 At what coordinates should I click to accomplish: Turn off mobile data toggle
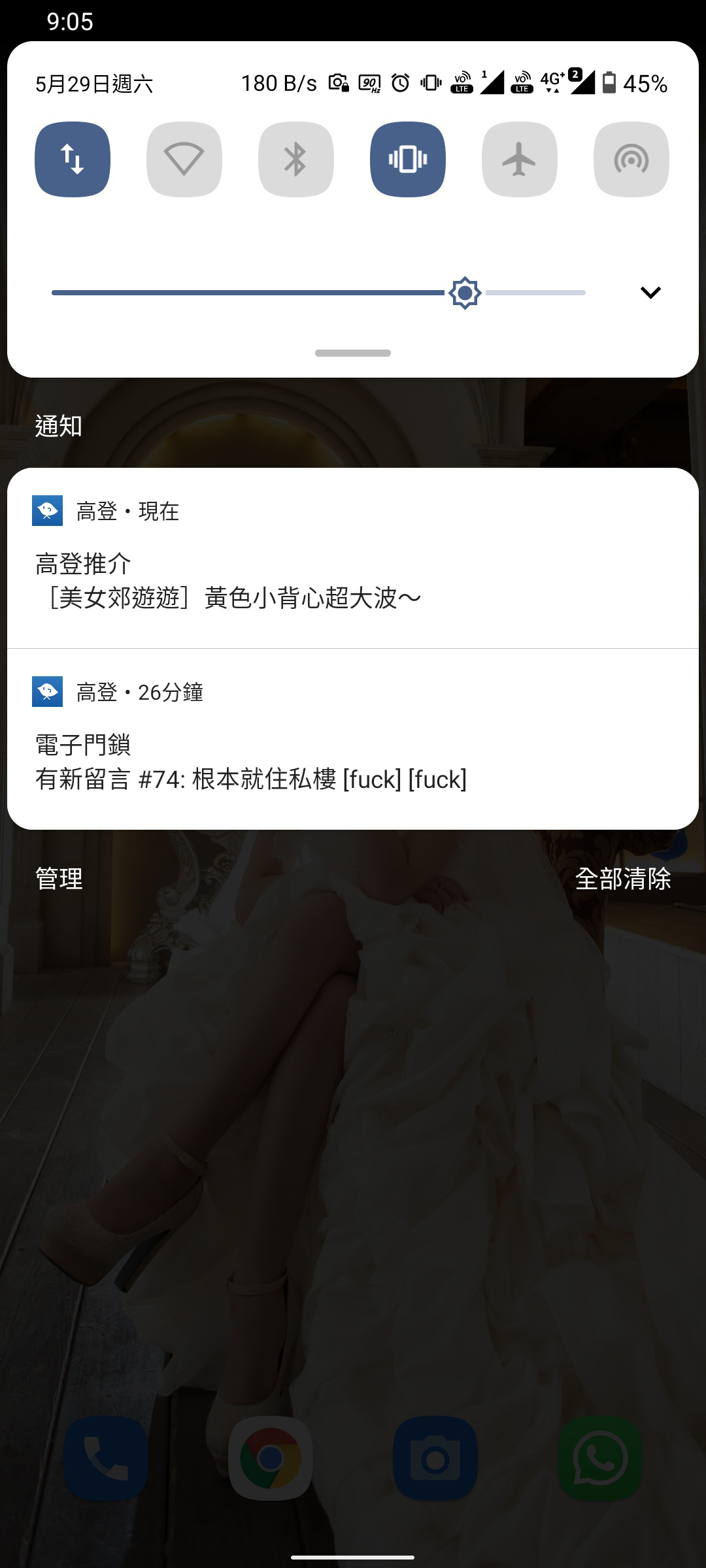pos(73,159)
